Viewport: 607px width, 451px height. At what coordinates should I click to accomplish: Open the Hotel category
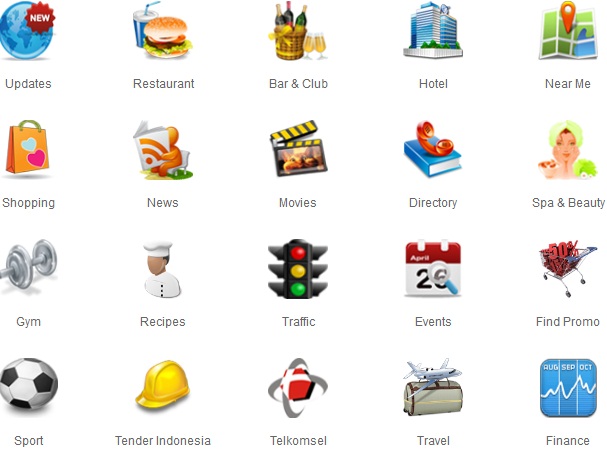[433, 34]
